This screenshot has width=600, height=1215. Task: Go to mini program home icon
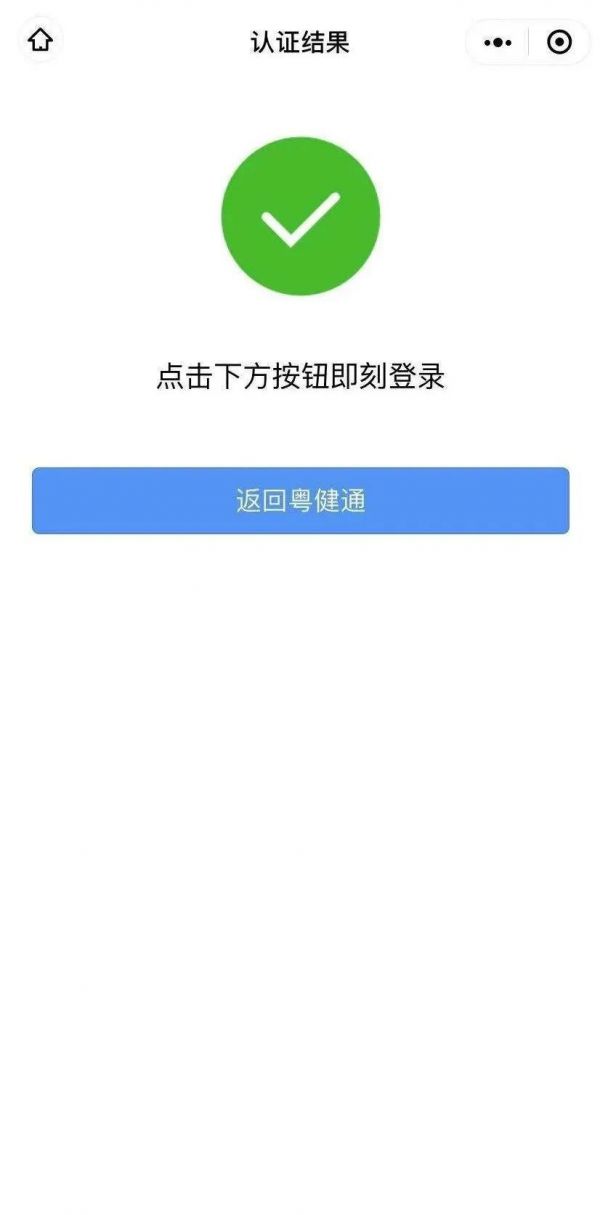click(41, 42)
